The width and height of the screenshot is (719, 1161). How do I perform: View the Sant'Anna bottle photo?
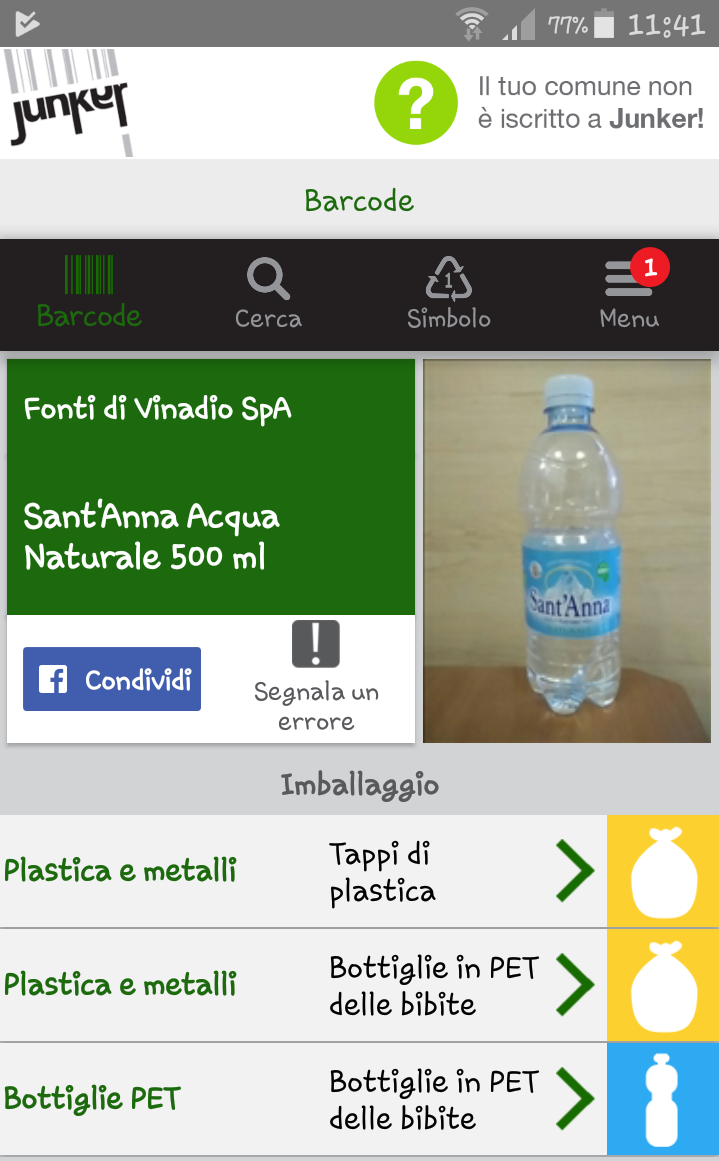pyautogui.click(x=567, y=551)
